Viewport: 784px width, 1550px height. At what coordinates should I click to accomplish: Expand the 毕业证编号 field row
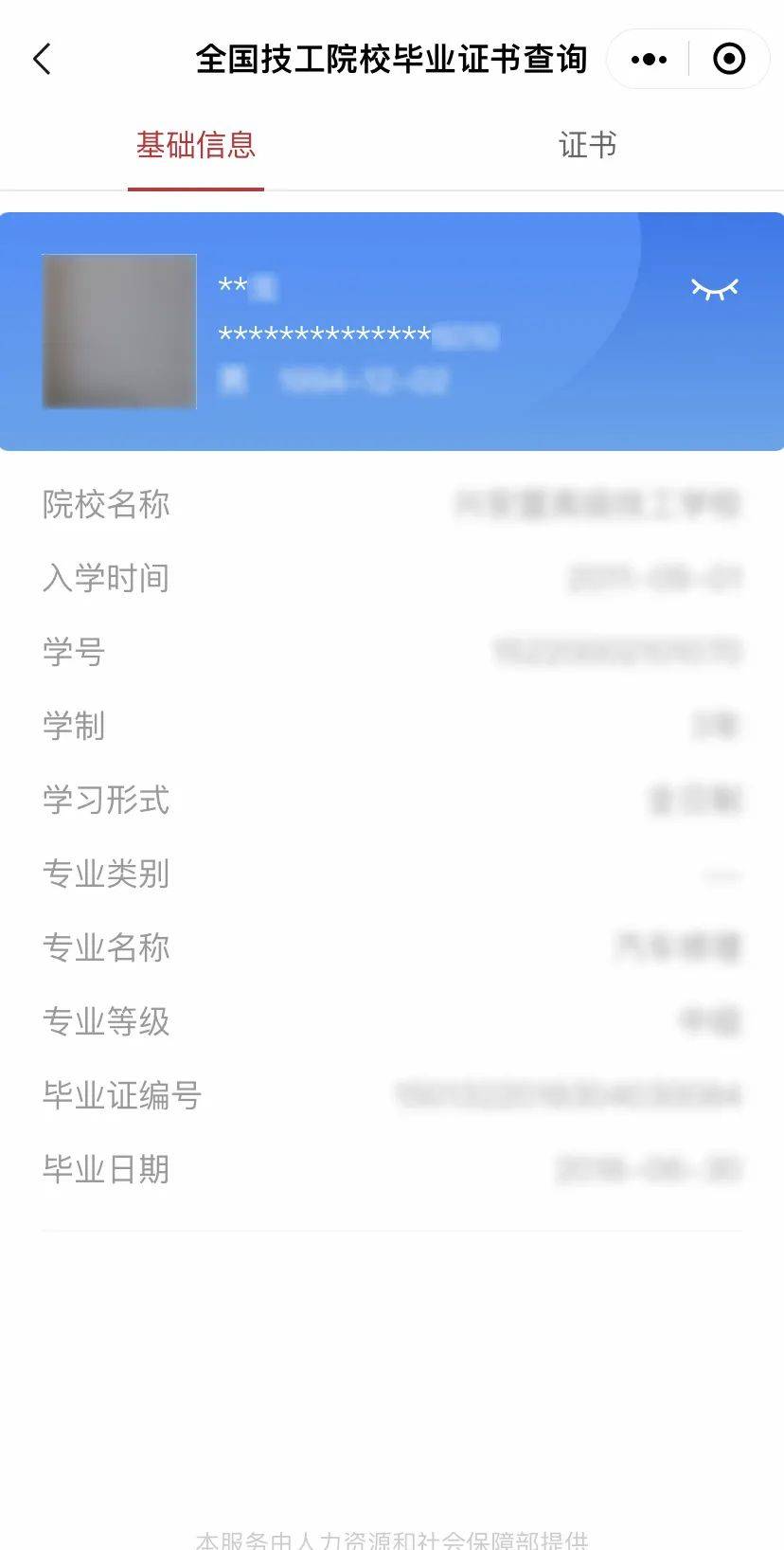(x=392, y=1095)
